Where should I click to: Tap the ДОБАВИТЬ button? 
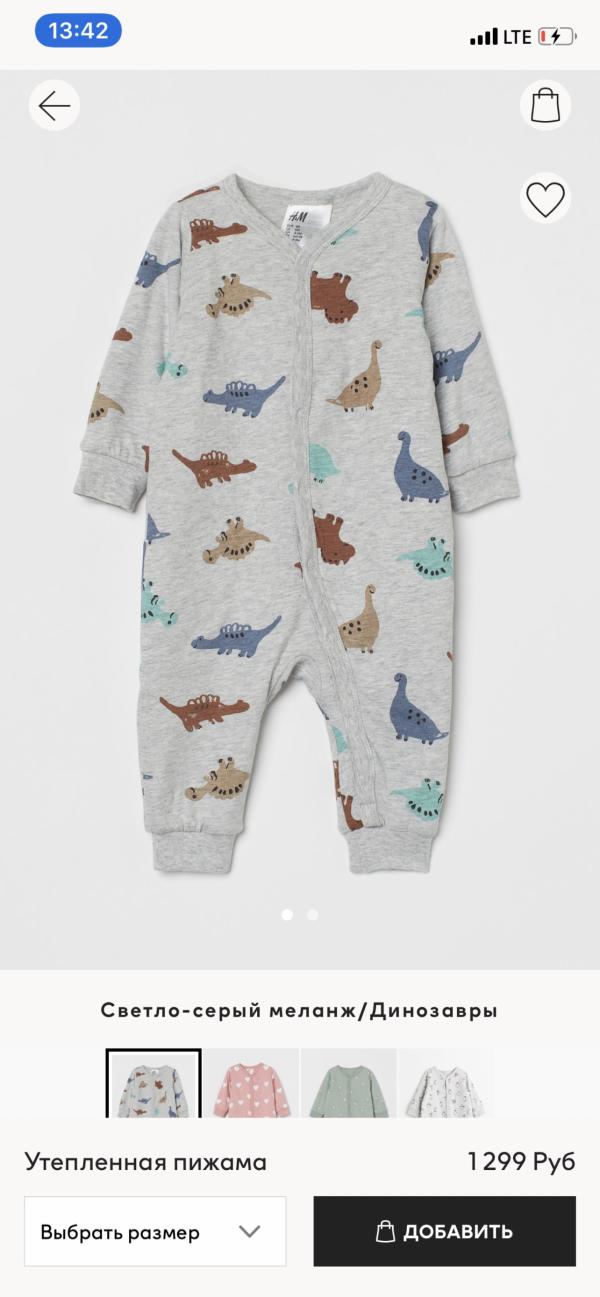click(445, 1232)
